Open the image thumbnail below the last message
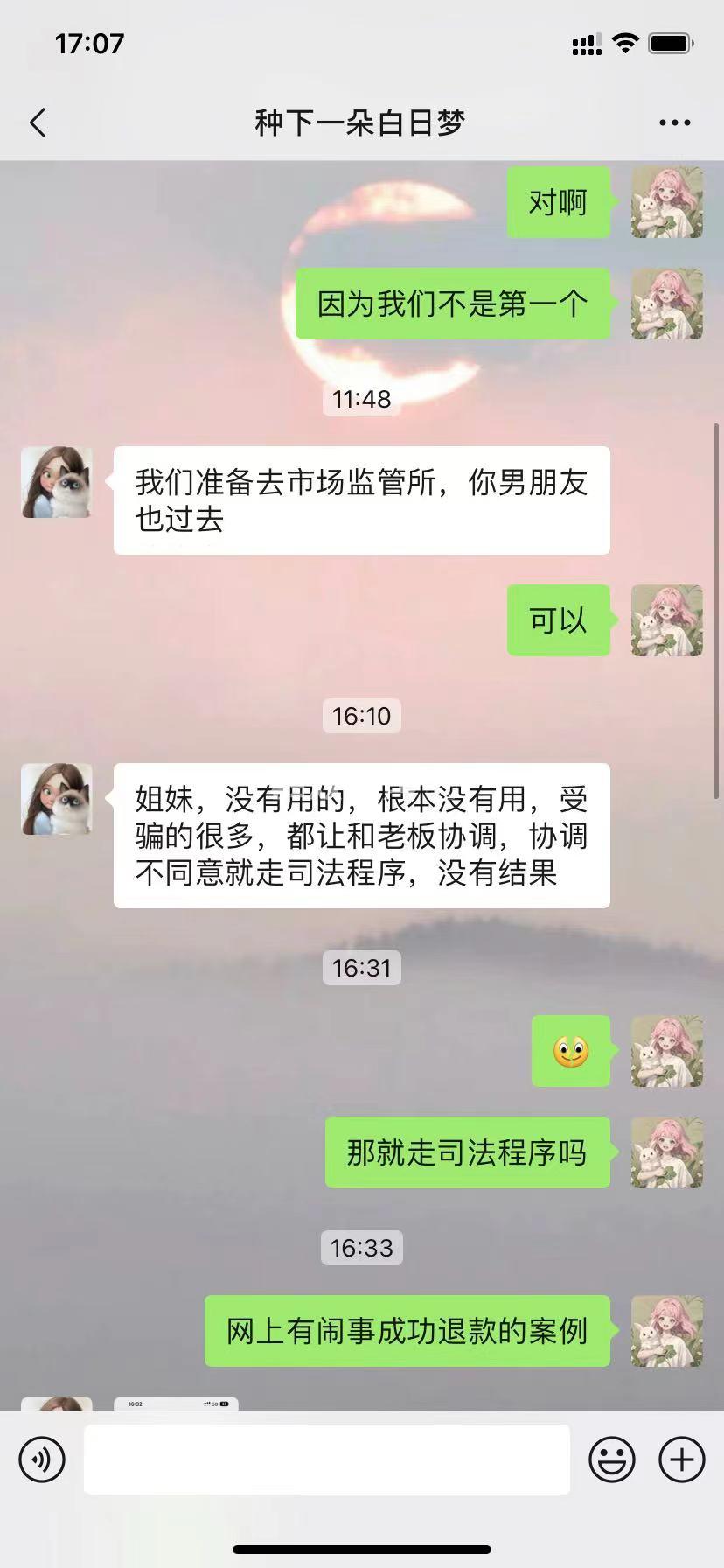 pyautogui.click(x=176, y=1403)
